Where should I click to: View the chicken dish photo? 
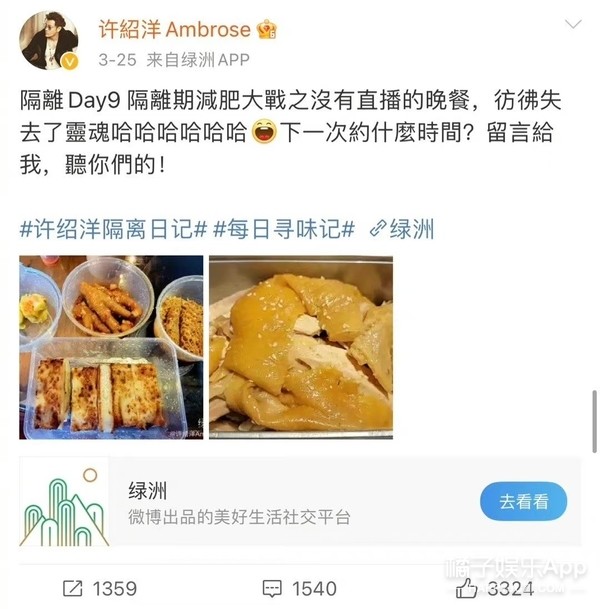(300, 347)
